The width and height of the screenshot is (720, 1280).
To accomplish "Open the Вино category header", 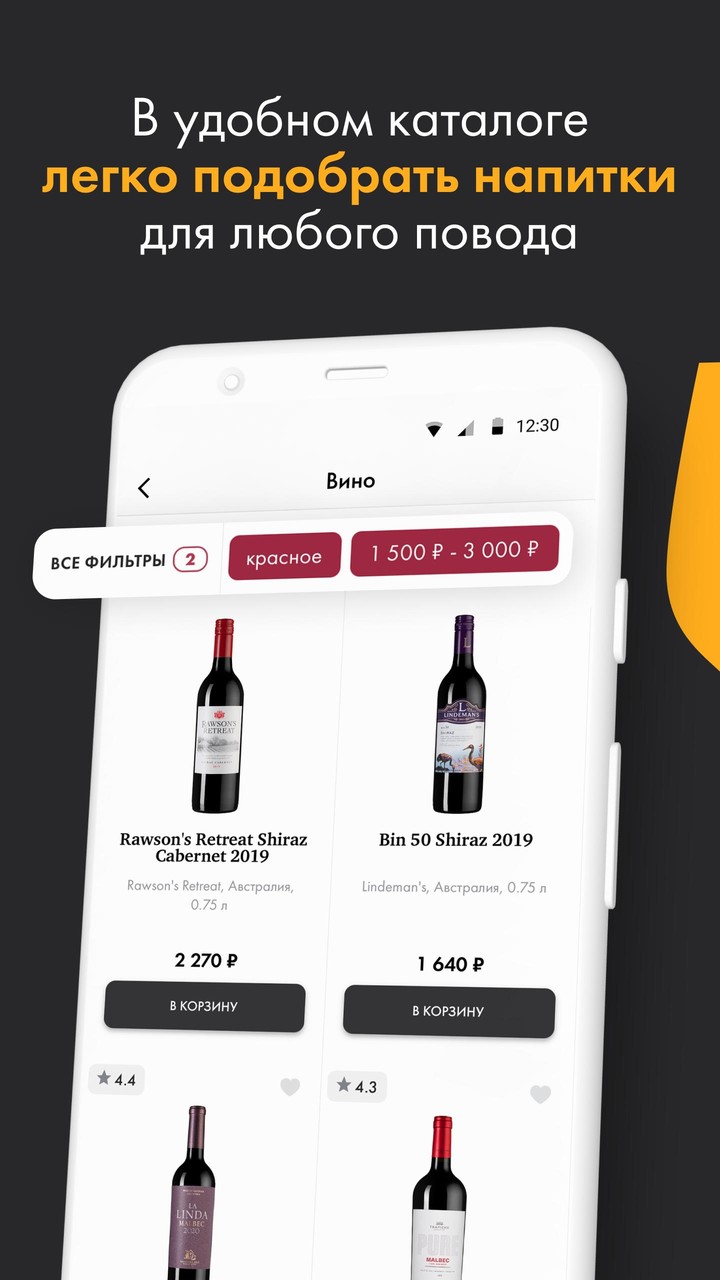I will 349,481.
